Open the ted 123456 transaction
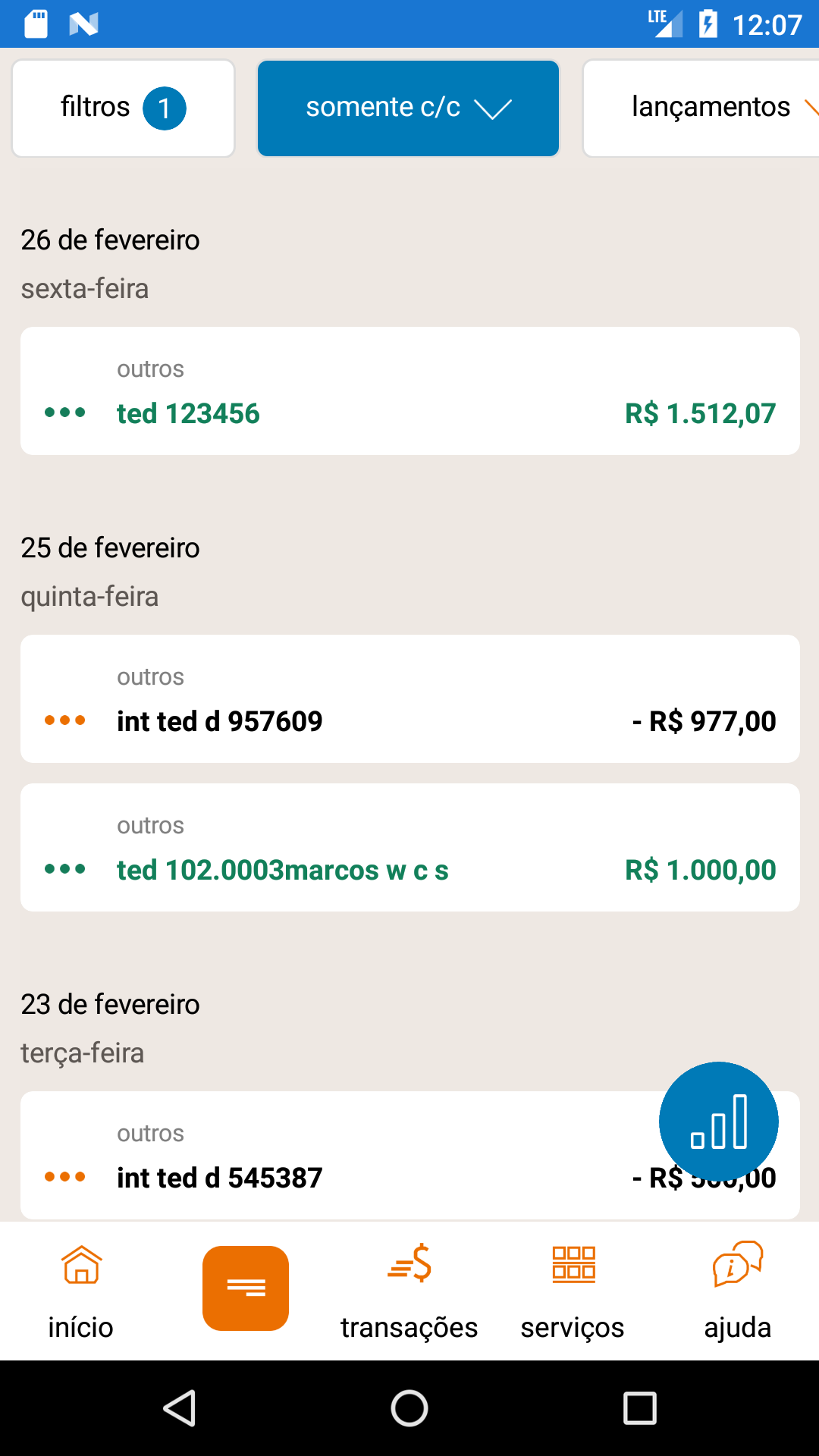Viewport: 819px width, 1456px height. coord(409,391)
